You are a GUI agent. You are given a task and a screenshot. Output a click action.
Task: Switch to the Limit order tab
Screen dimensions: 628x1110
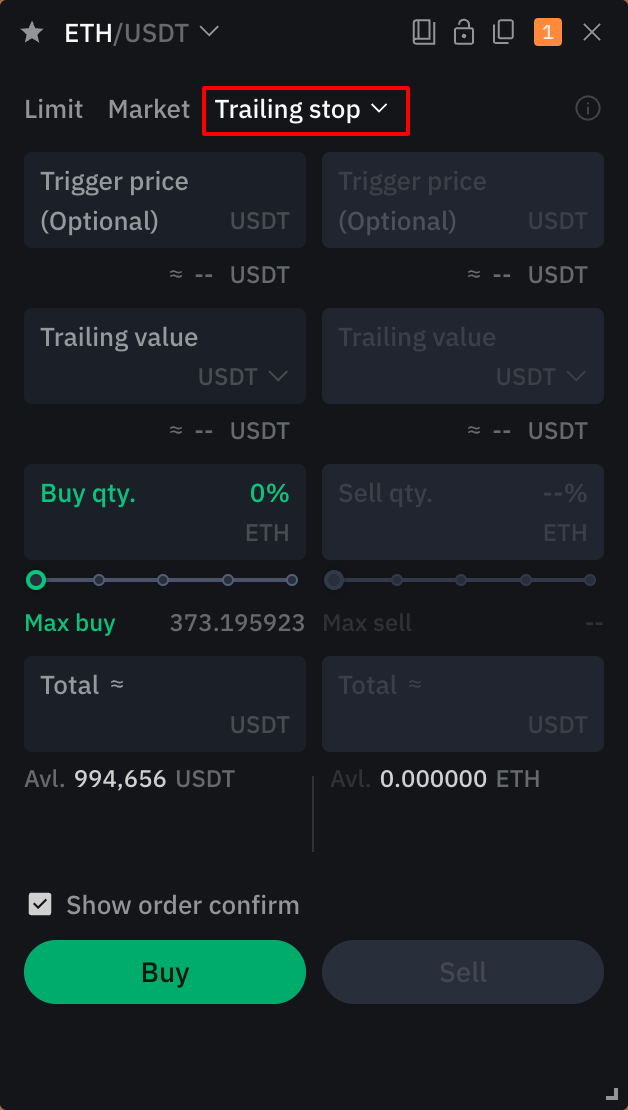[54, 109]
